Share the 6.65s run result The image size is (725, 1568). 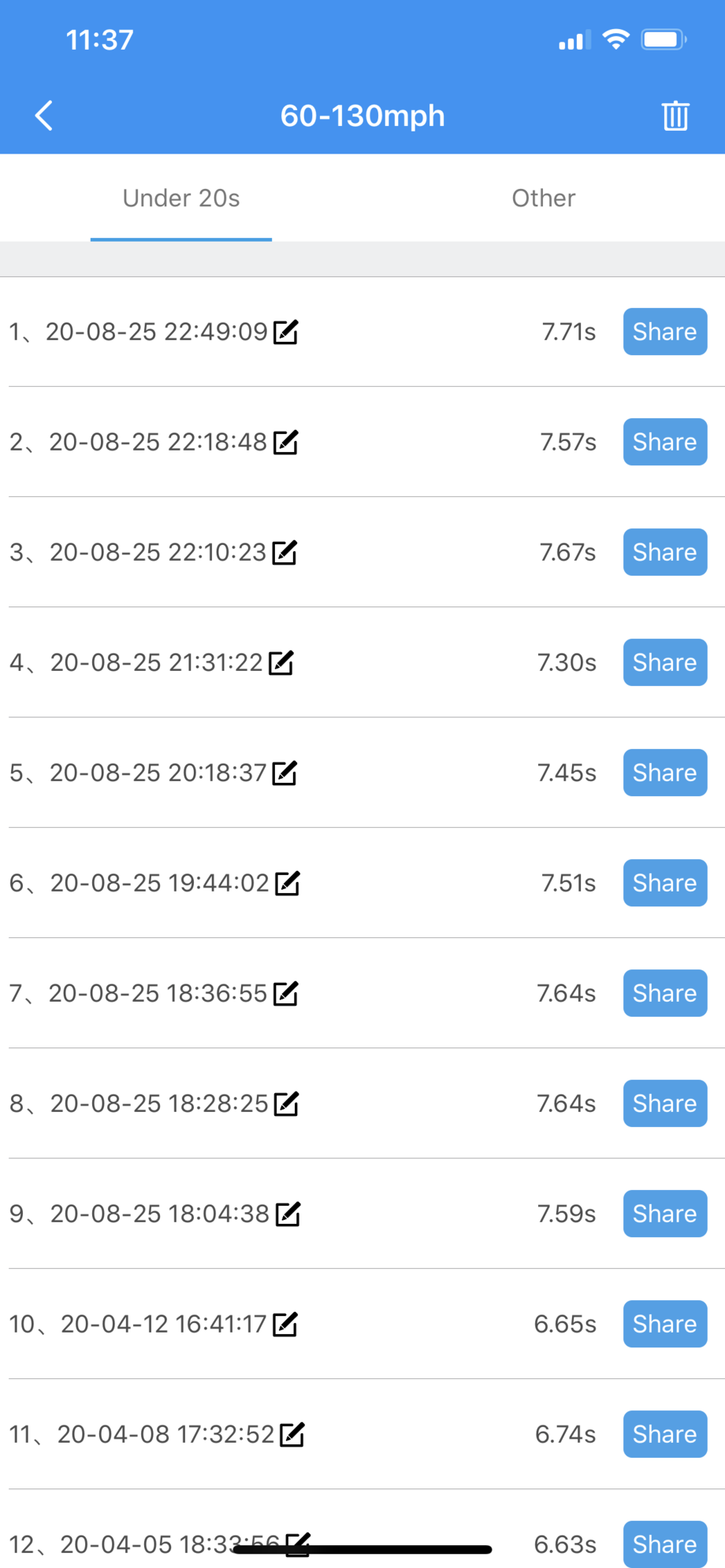(x=664, y=1324)
